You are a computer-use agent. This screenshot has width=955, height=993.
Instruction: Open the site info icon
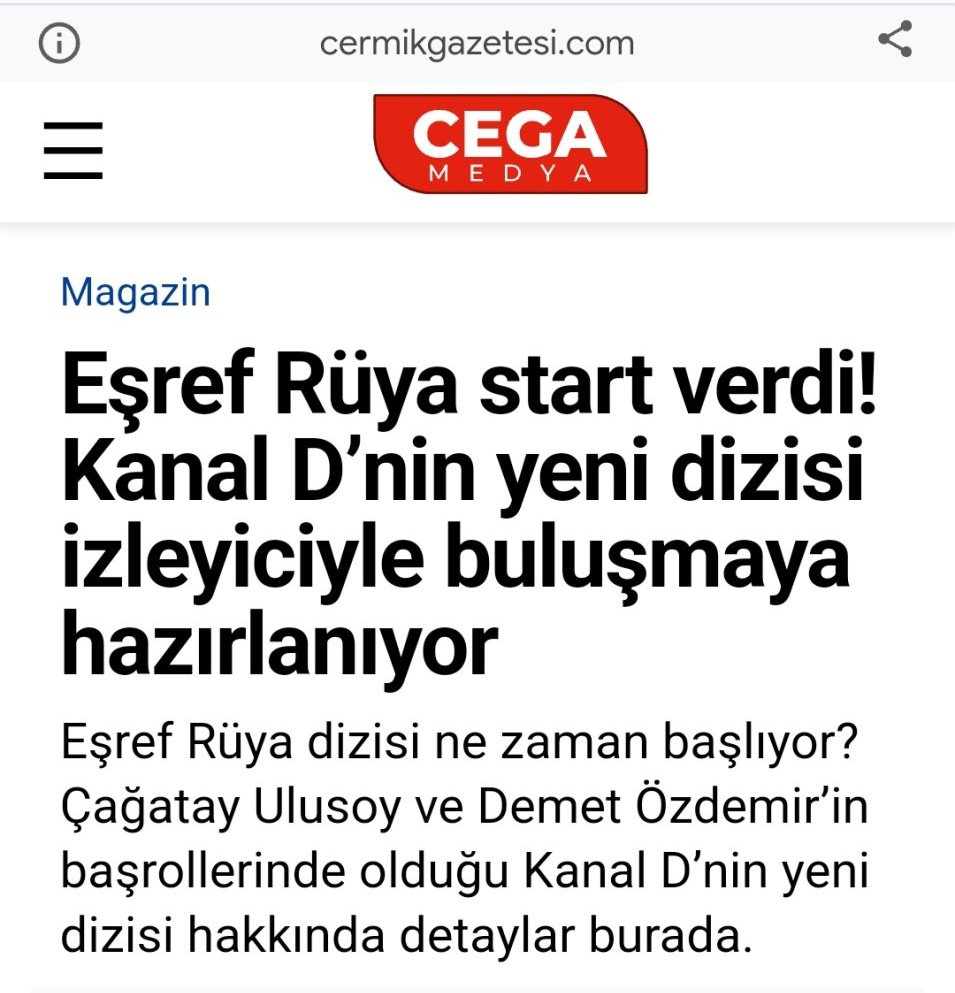(59, 43)
